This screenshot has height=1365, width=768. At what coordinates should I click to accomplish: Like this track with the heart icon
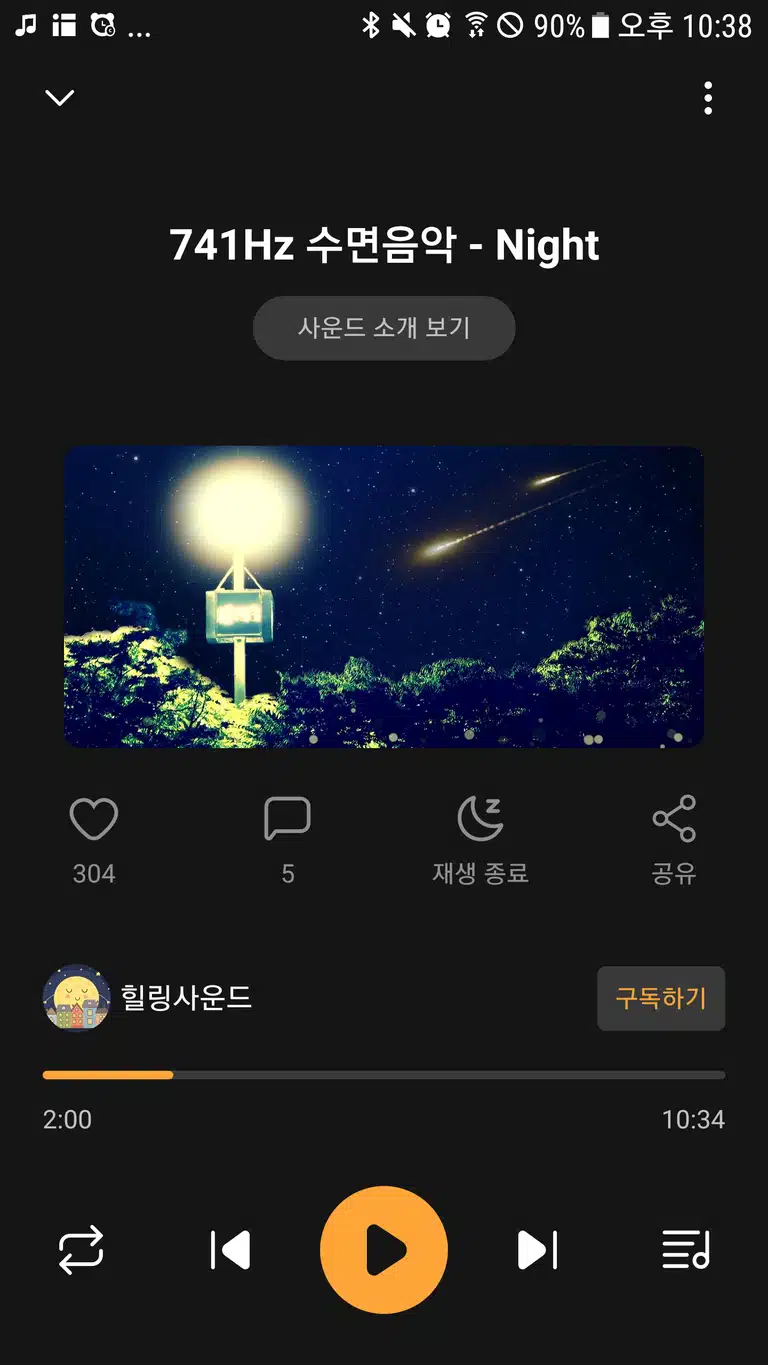point(94,820)
